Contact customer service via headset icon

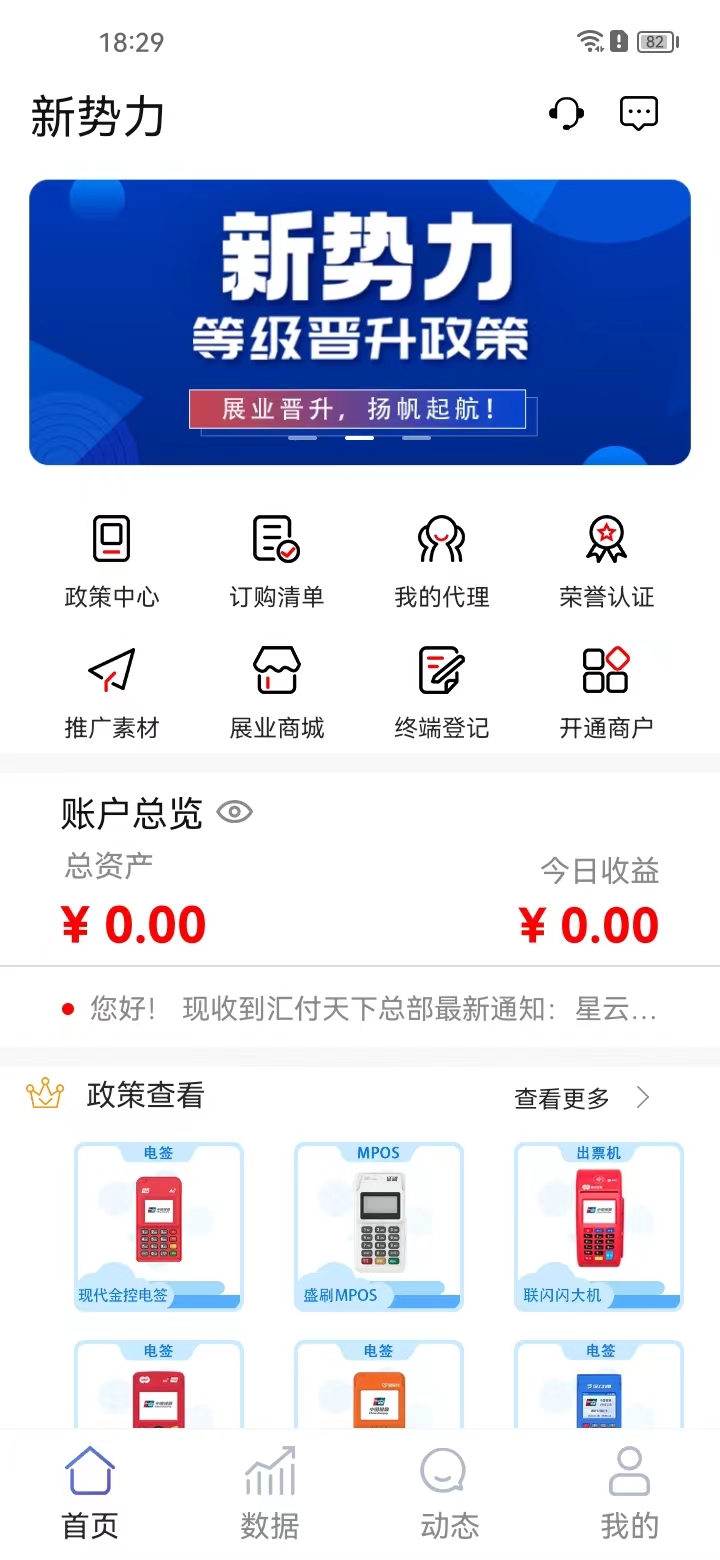pyautogui.click(x=567, y=113)
